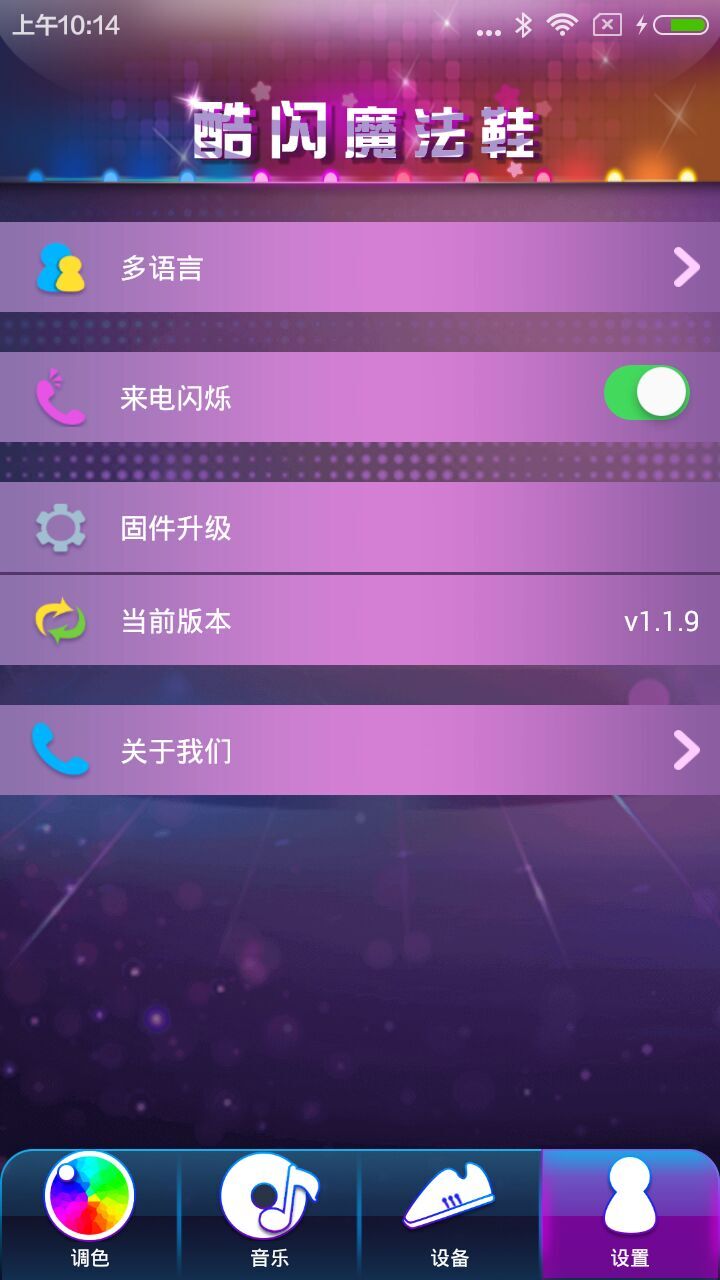The image size is (720, 1280).
Task: Switch to the 音乐 music tab
Action: [270, 1213]
